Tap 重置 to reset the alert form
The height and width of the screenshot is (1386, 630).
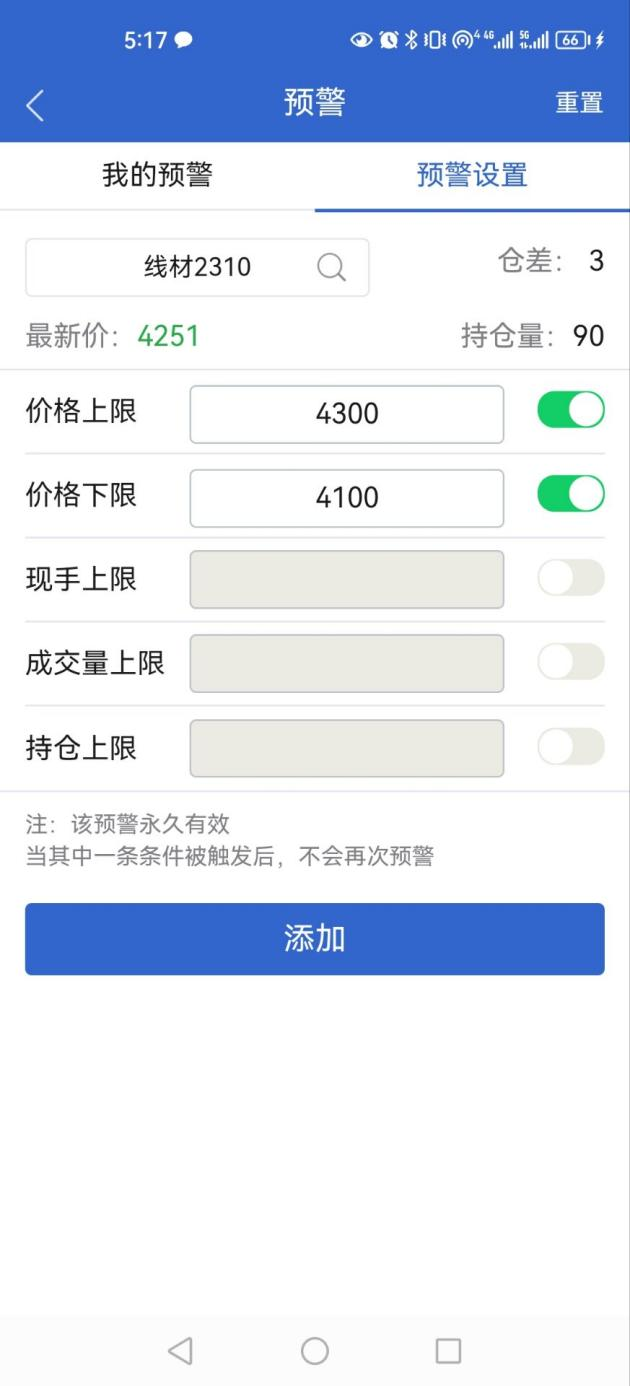click(579, 103)
